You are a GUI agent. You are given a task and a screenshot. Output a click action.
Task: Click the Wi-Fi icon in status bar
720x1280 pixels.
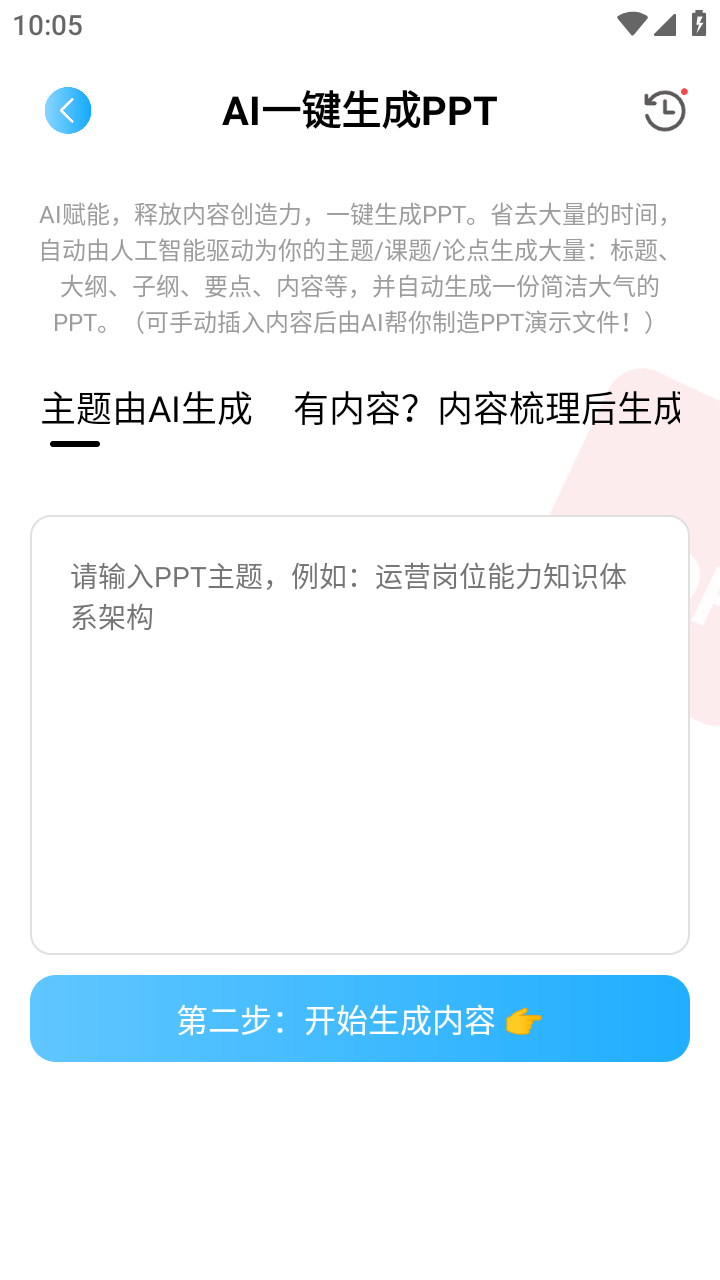click(x=632, y=22)
